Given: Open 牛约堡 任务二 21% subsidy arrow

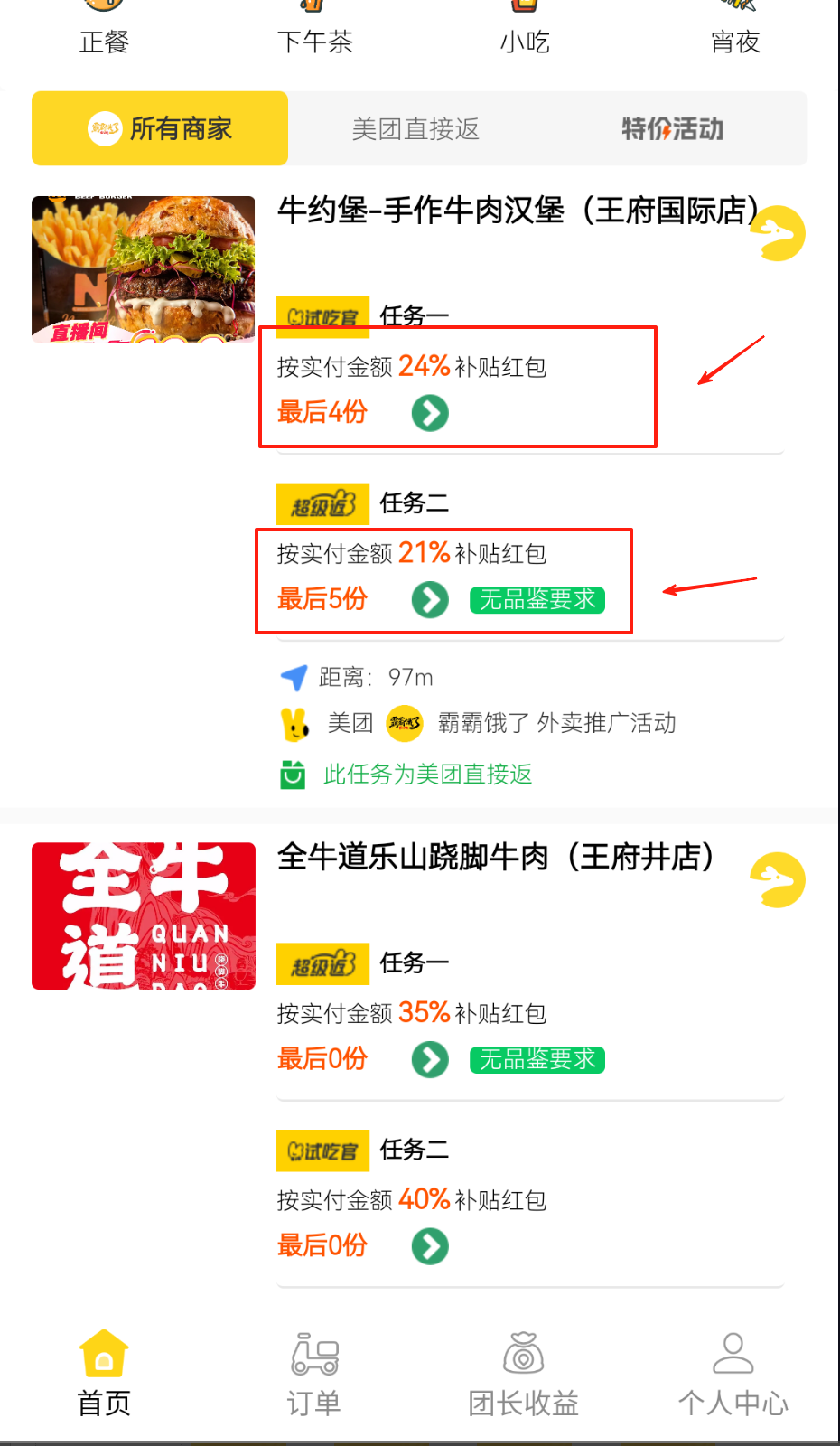Looking at the screenshot, I should (430, 599).
